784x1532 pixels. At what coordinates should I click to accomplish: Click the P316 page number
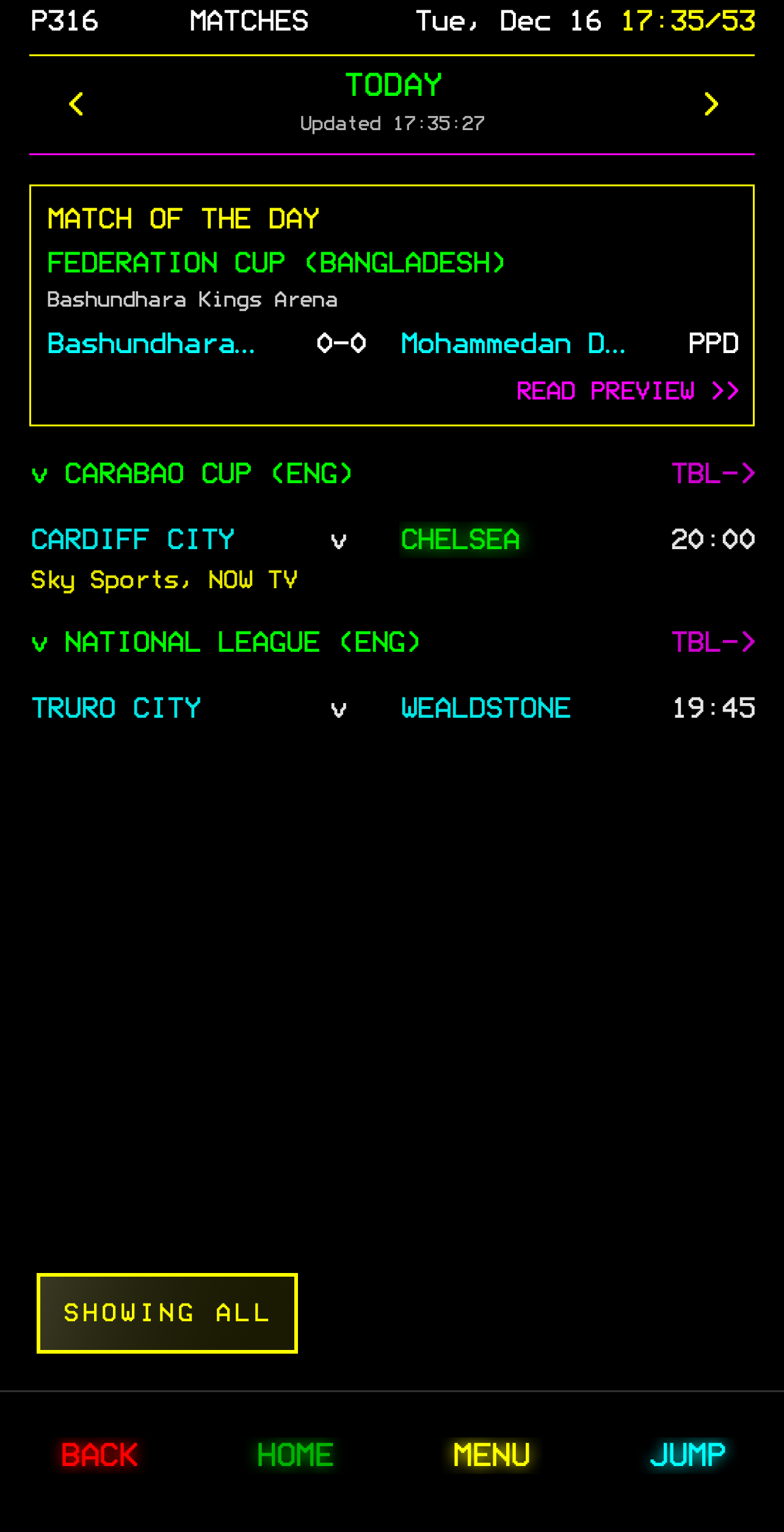[65, 21]
